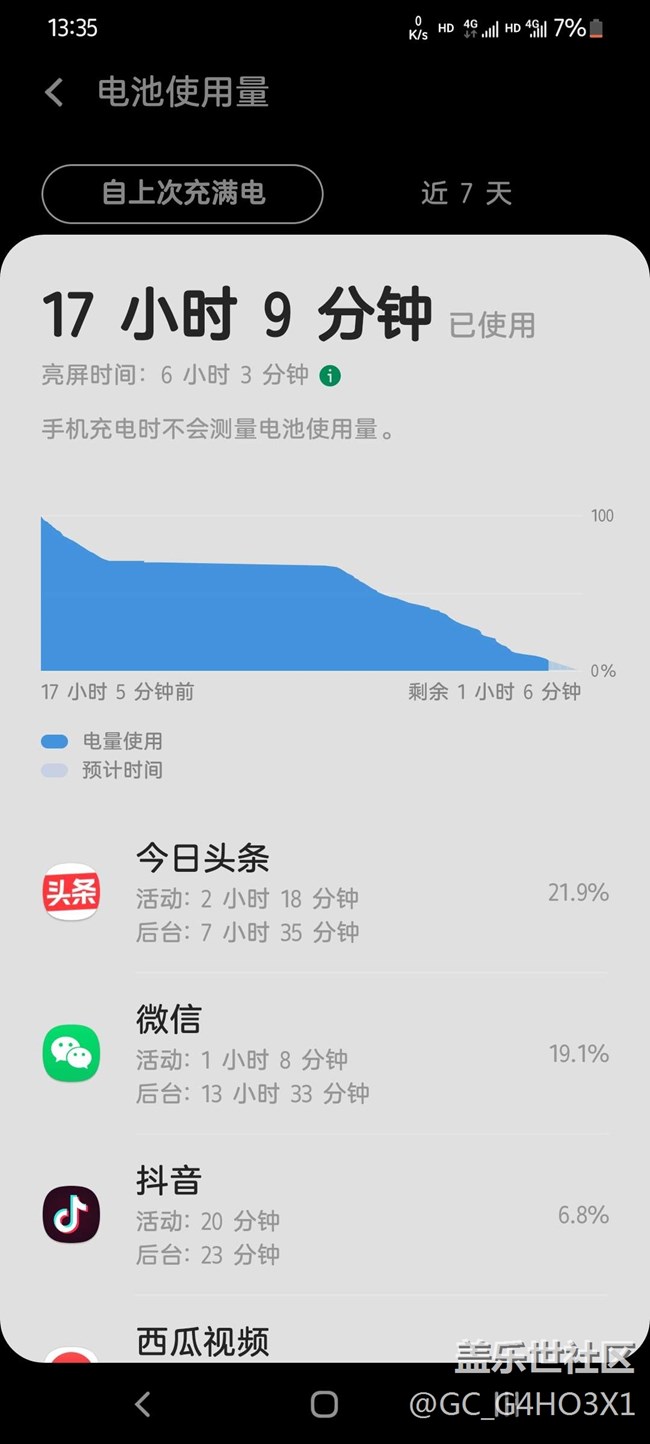This screenshot has height=1444, width=650.
Task: Go back from the 电池使用量 screen
Action: [x=55, y=93]
